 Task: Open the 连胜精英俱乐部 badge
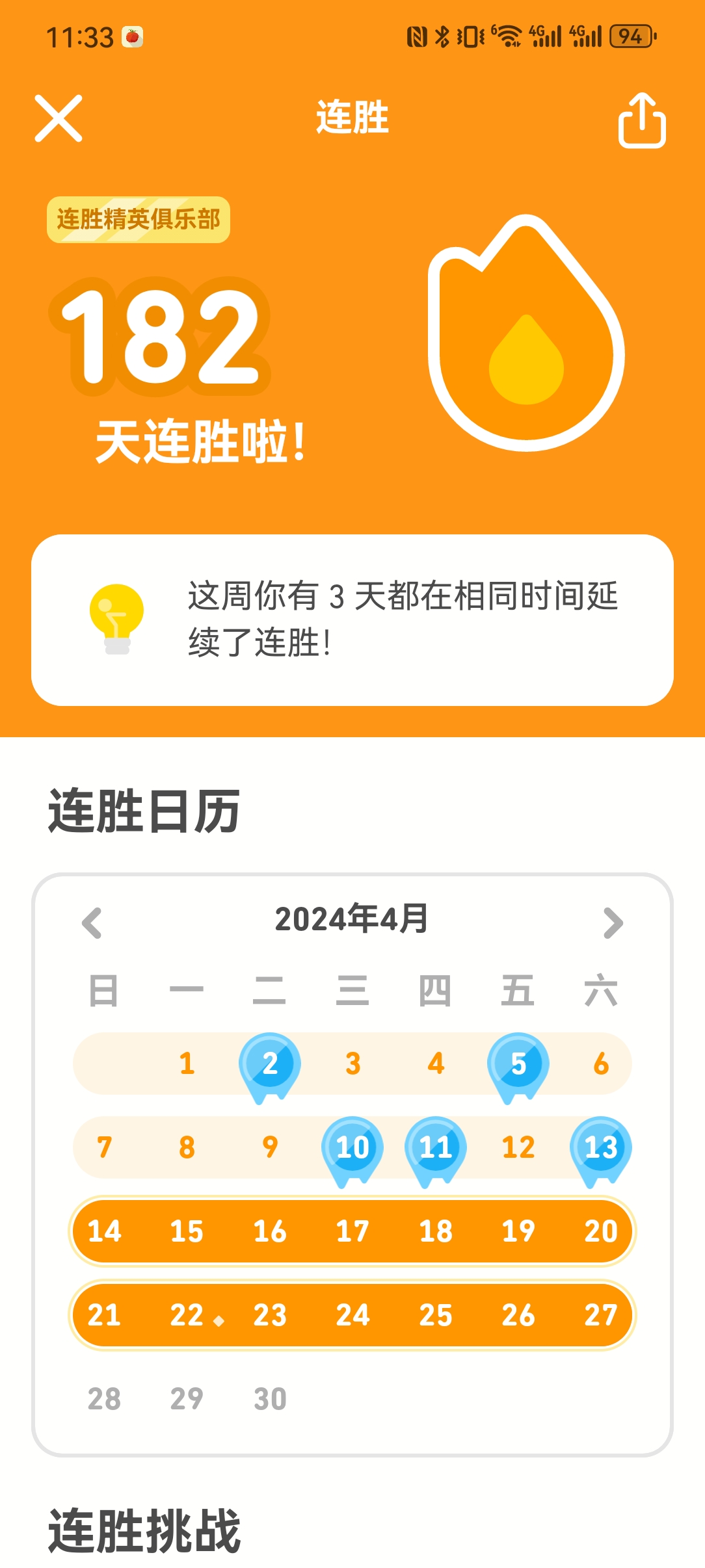click(139, 220)
